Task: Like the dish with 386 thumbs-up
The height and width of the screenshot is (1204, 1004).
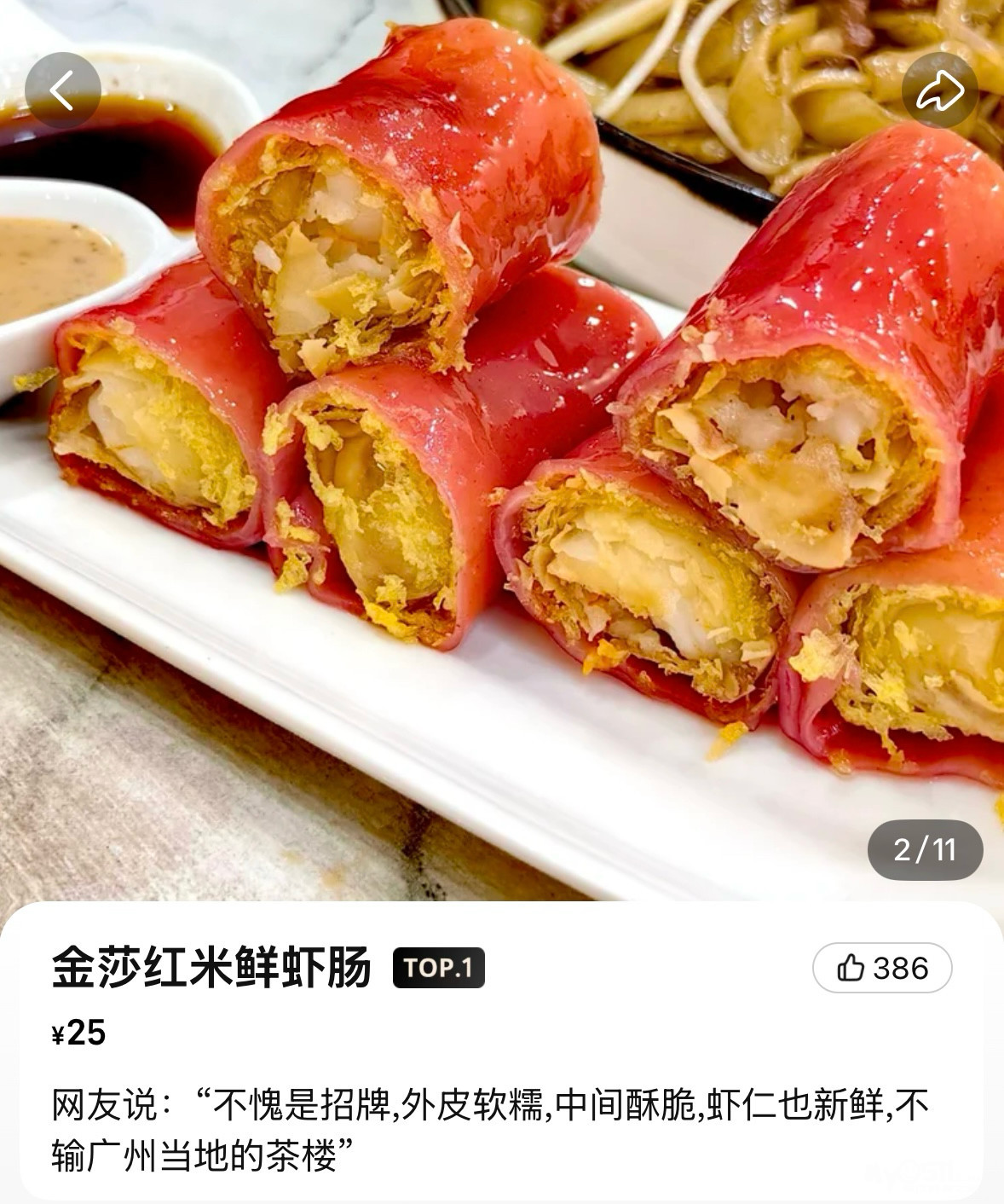Action: click(882, 968)
